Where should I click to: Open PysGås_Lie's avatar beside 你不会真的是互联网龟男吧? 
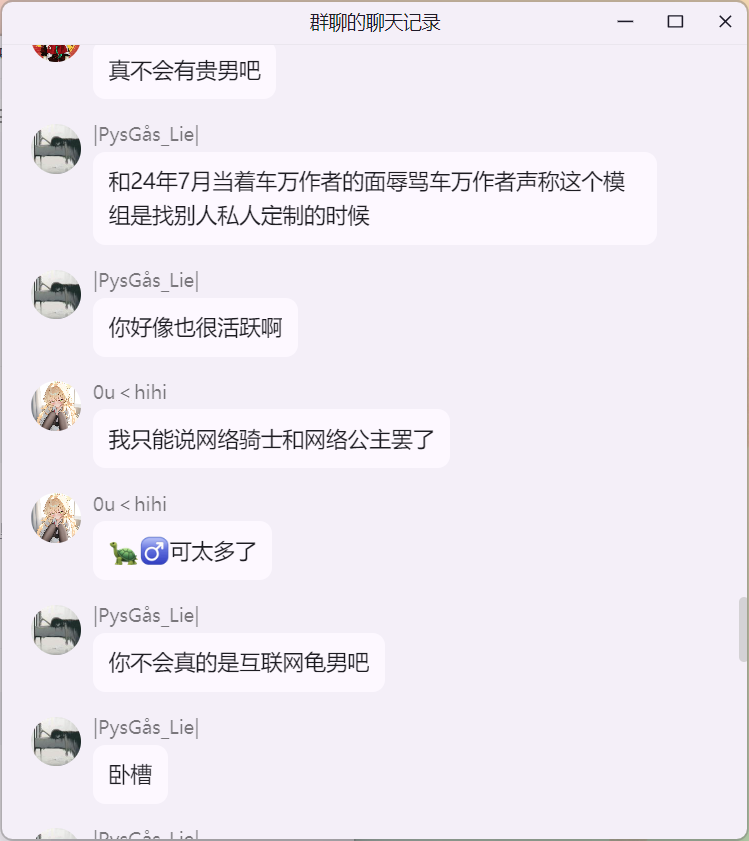(x=56, y=630)
